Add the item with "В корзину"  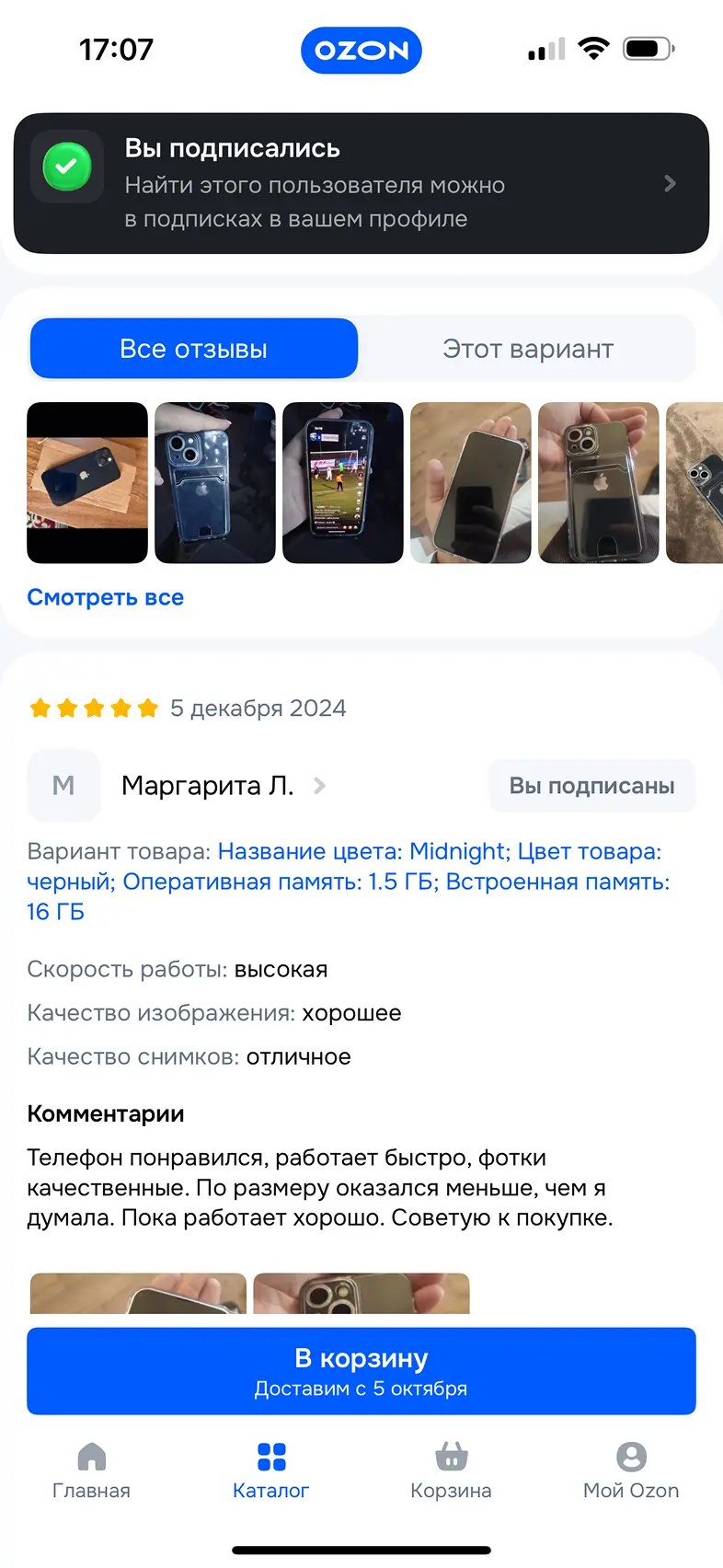click(x=361, y=1371)
